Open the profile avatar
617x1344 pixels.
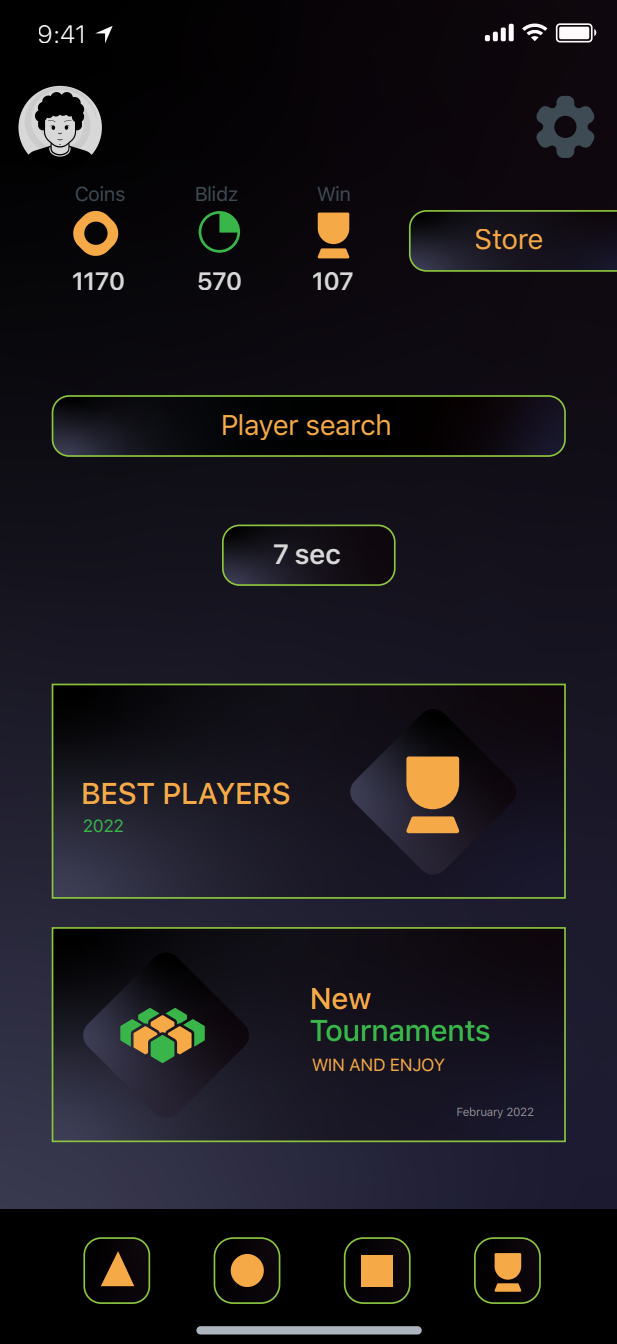point(60,126)
